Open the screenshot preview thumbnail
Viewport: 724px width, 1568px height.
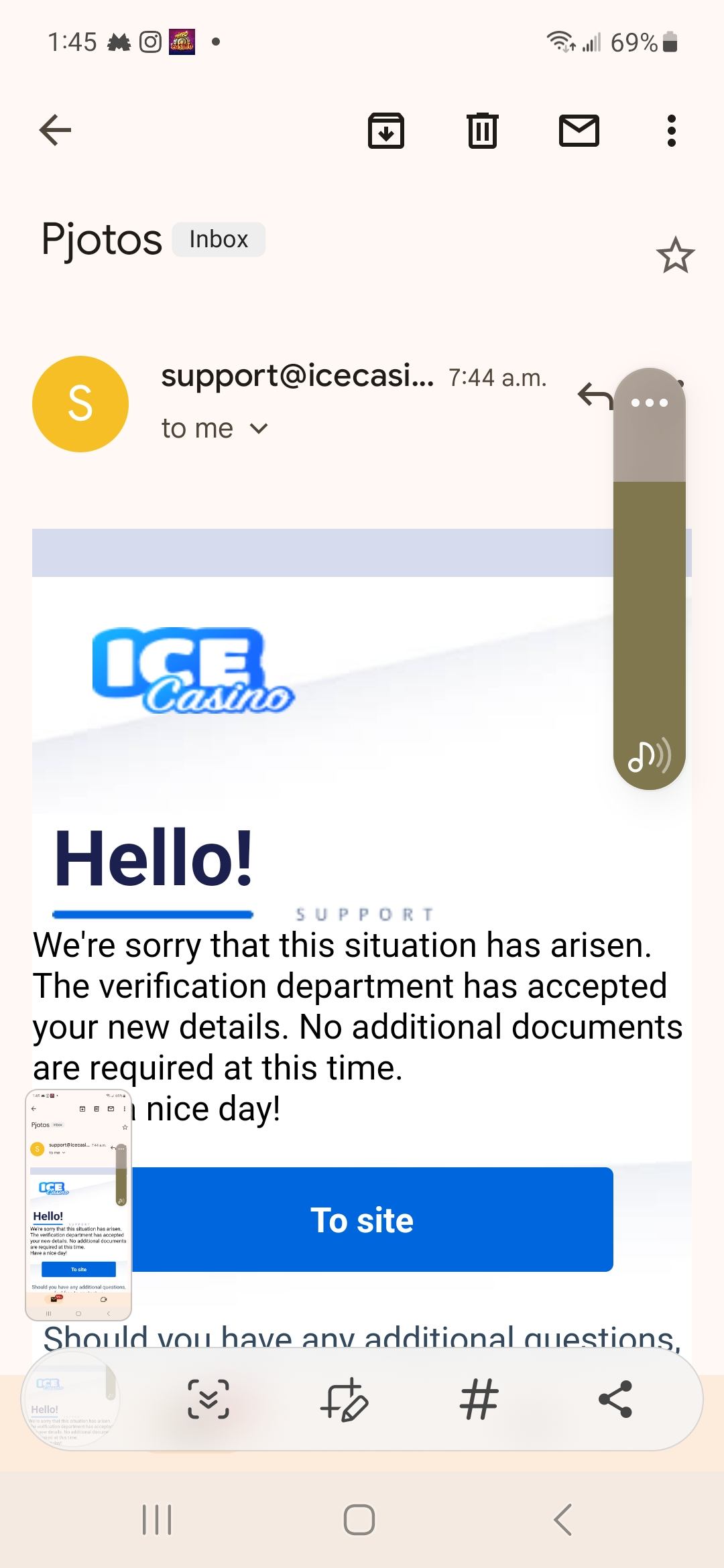(78, 1205)
